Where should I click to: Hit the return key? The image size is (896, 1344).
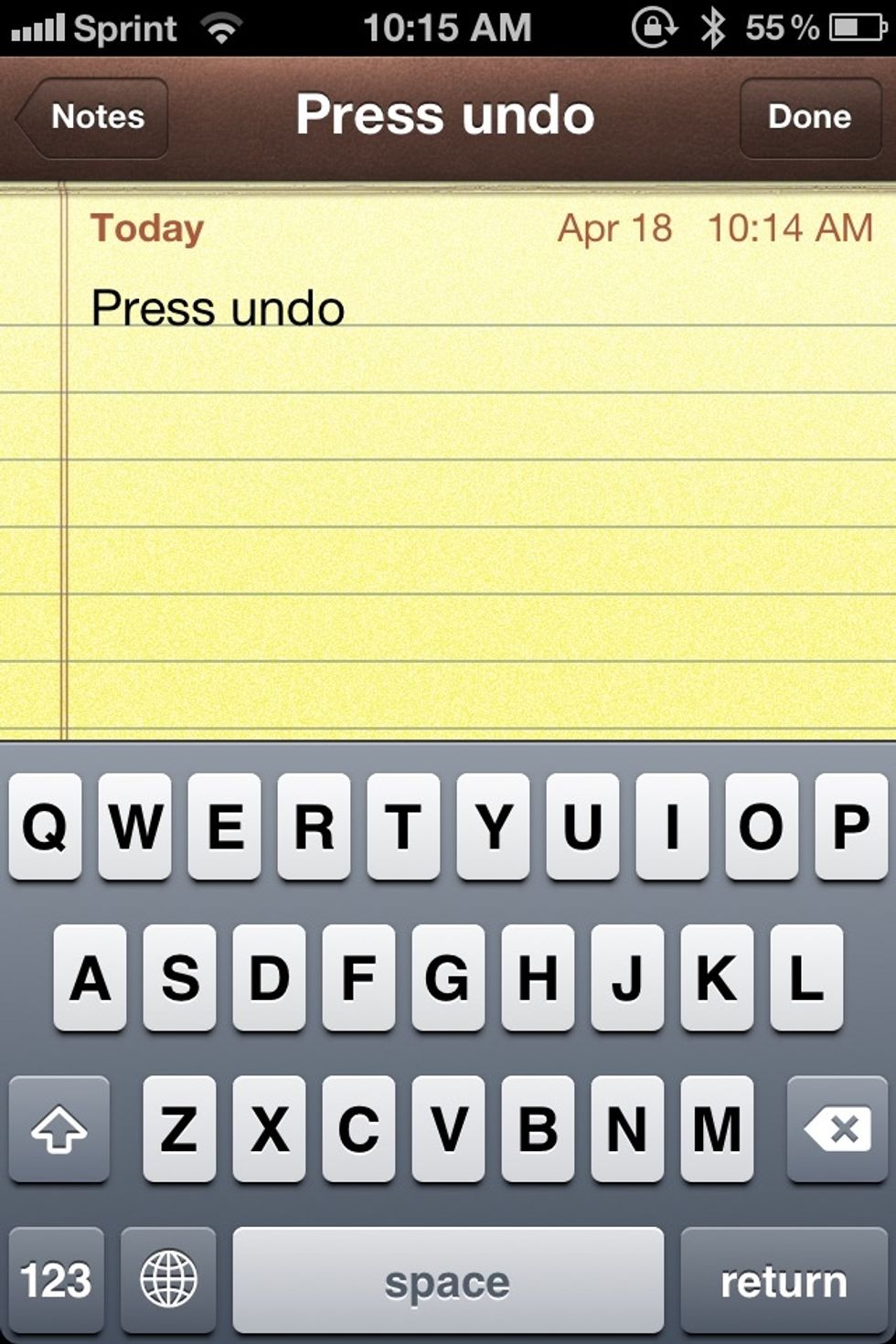pyautogui.click(x=784, y=1280)
